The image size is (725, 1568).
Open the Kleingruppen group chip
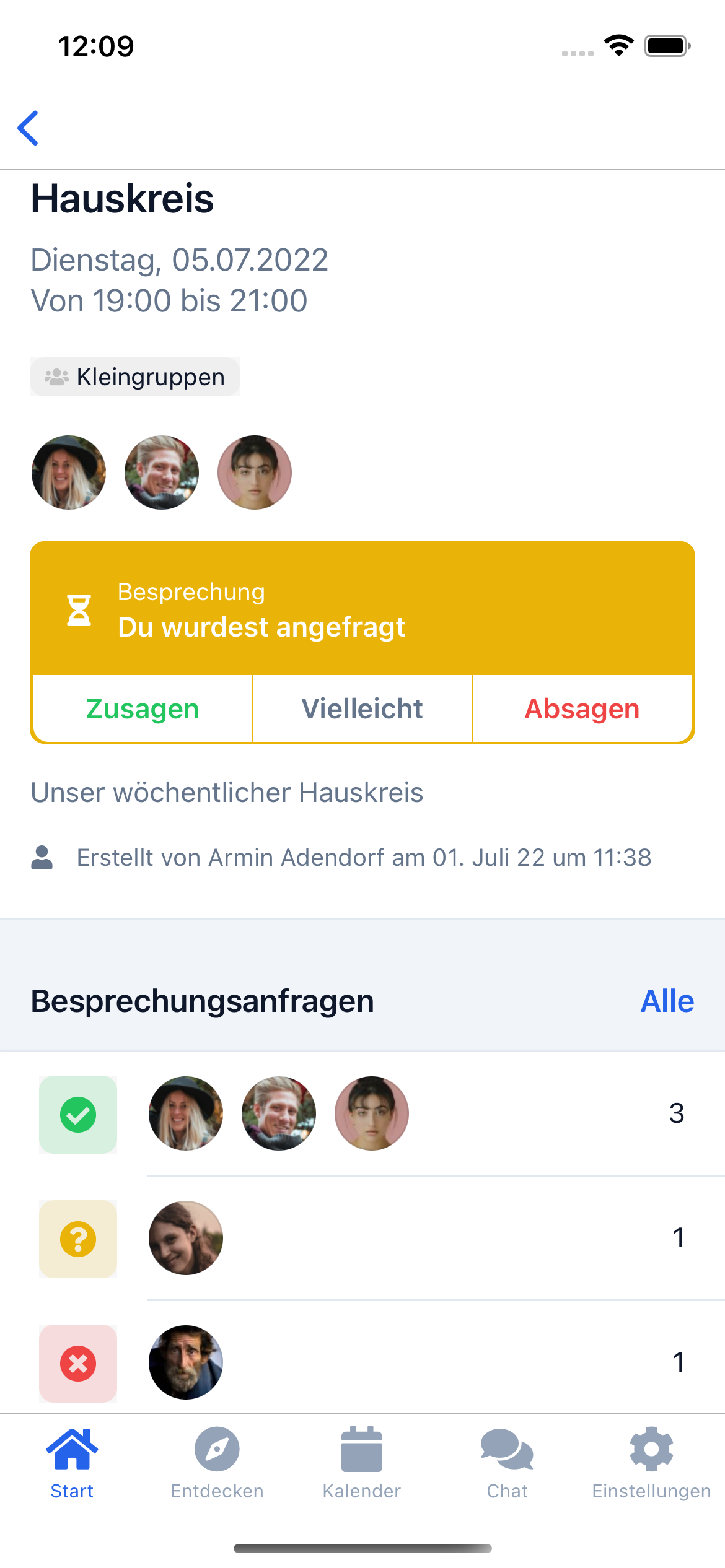pyautogui.click(x=135, y=377)
